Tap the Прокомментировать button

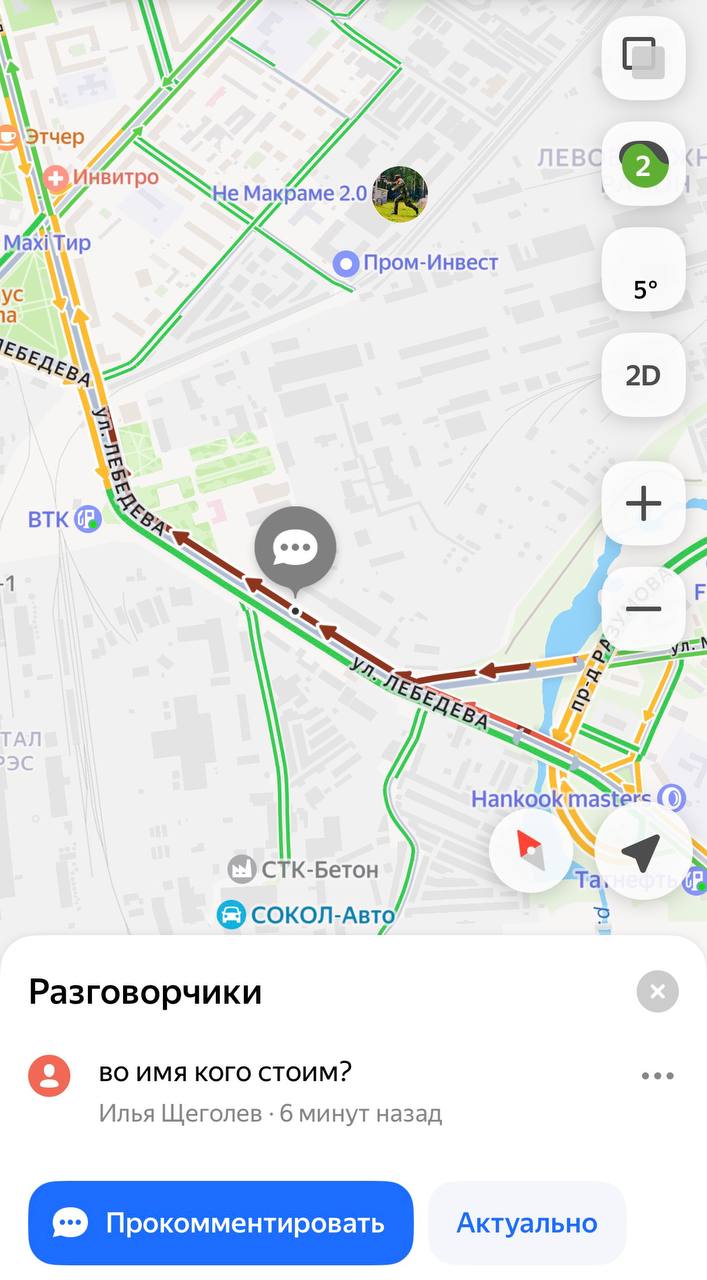(x=221, y=1223)
